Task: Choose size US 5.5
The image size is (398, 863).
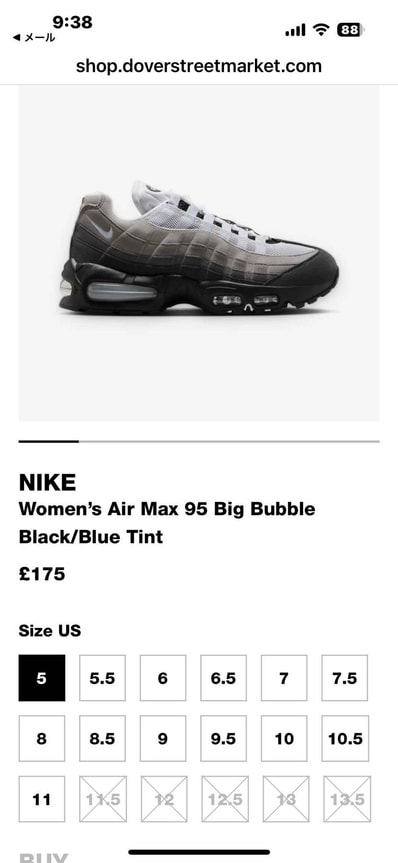Action: (102, 678)
